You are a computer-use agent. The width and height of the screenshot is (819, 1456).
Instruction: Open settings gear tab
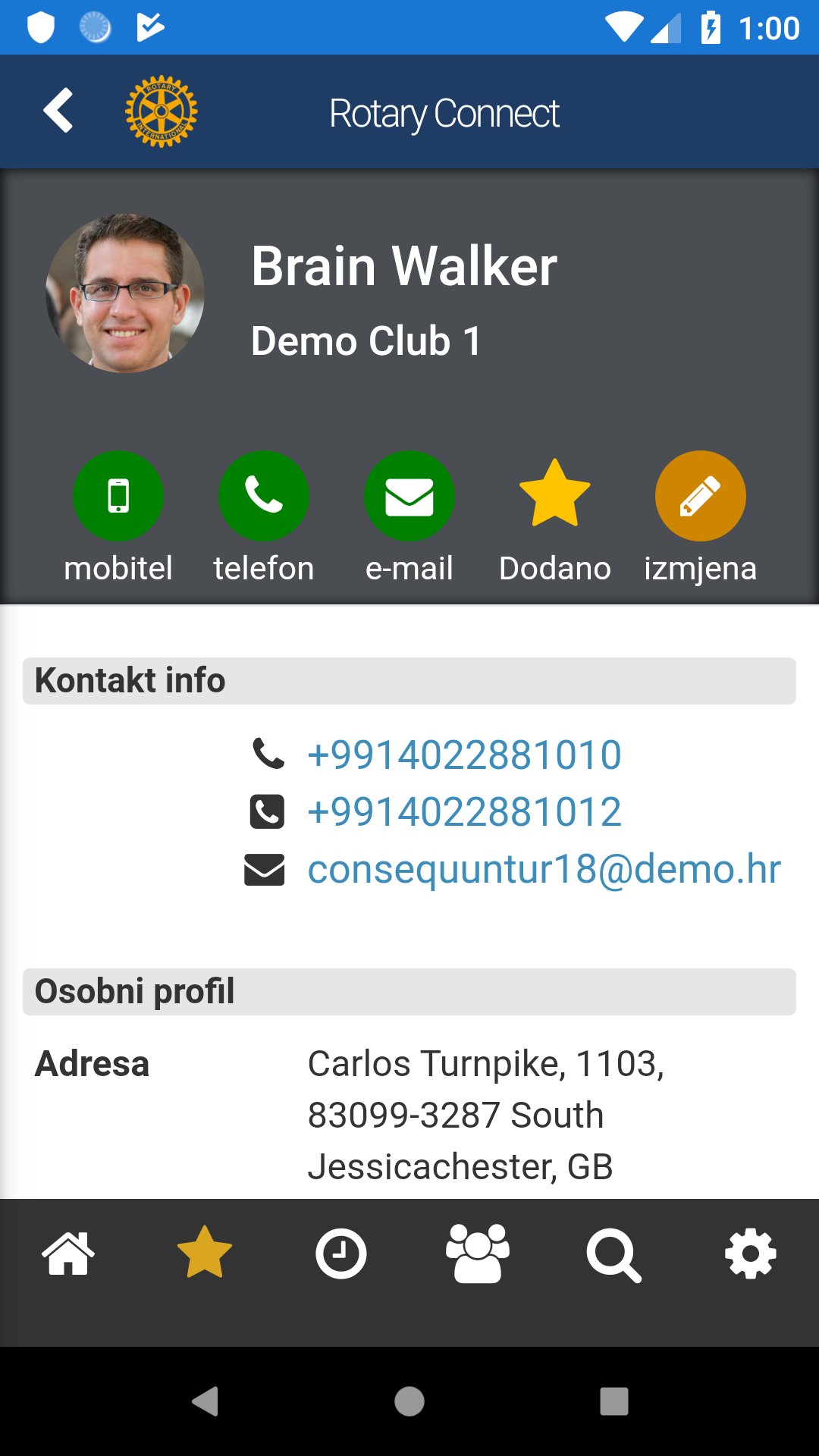(751, 1254)
